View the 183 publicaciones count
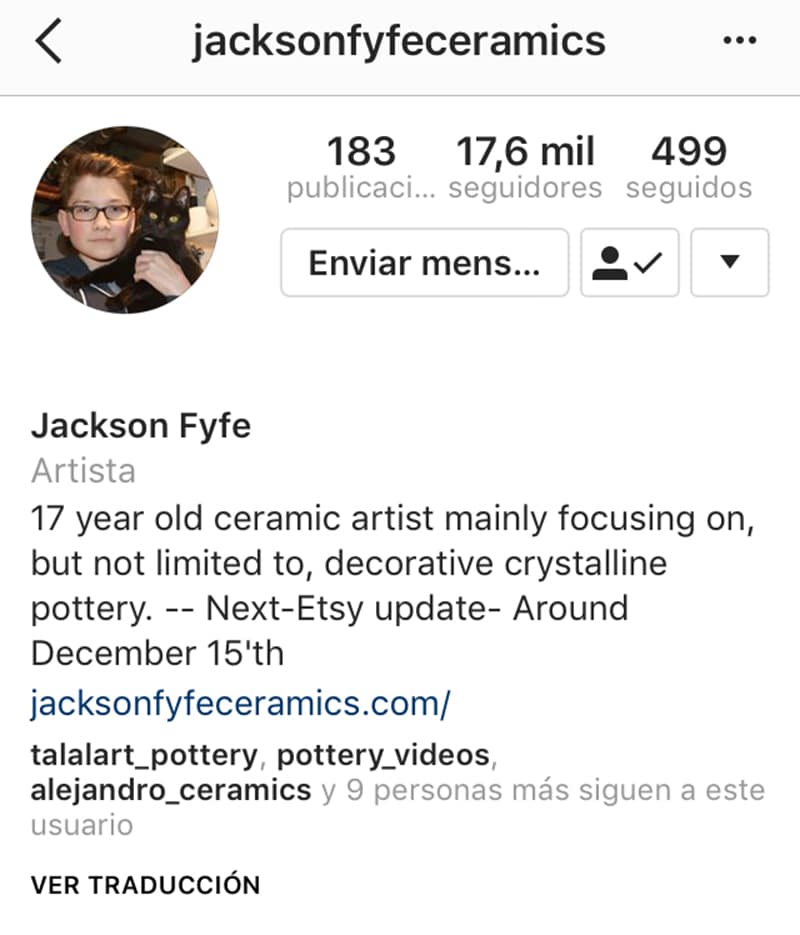800x935 pixels. 361,167
